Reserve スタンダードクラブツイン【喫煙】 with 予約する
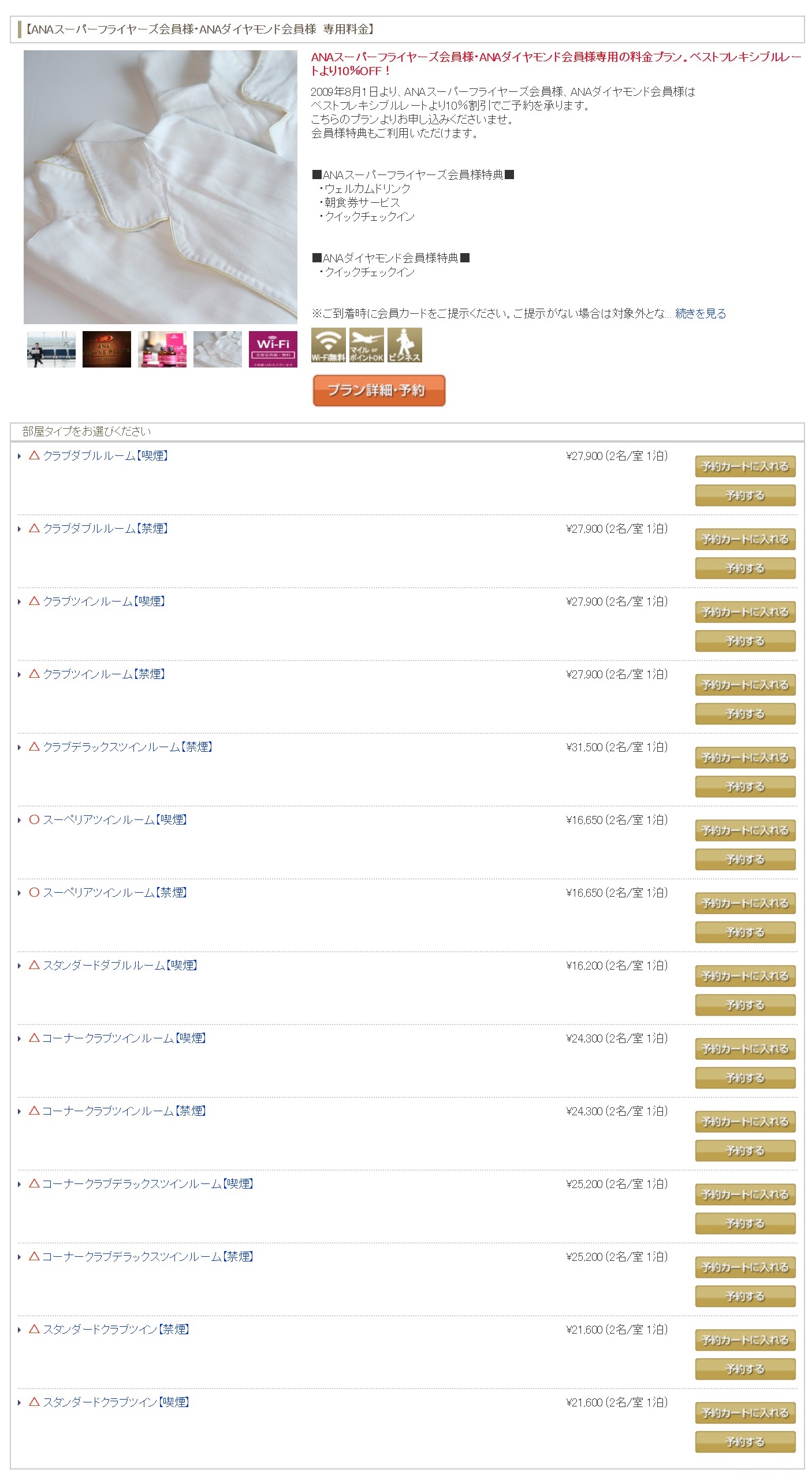 (x=744, y=1442)
